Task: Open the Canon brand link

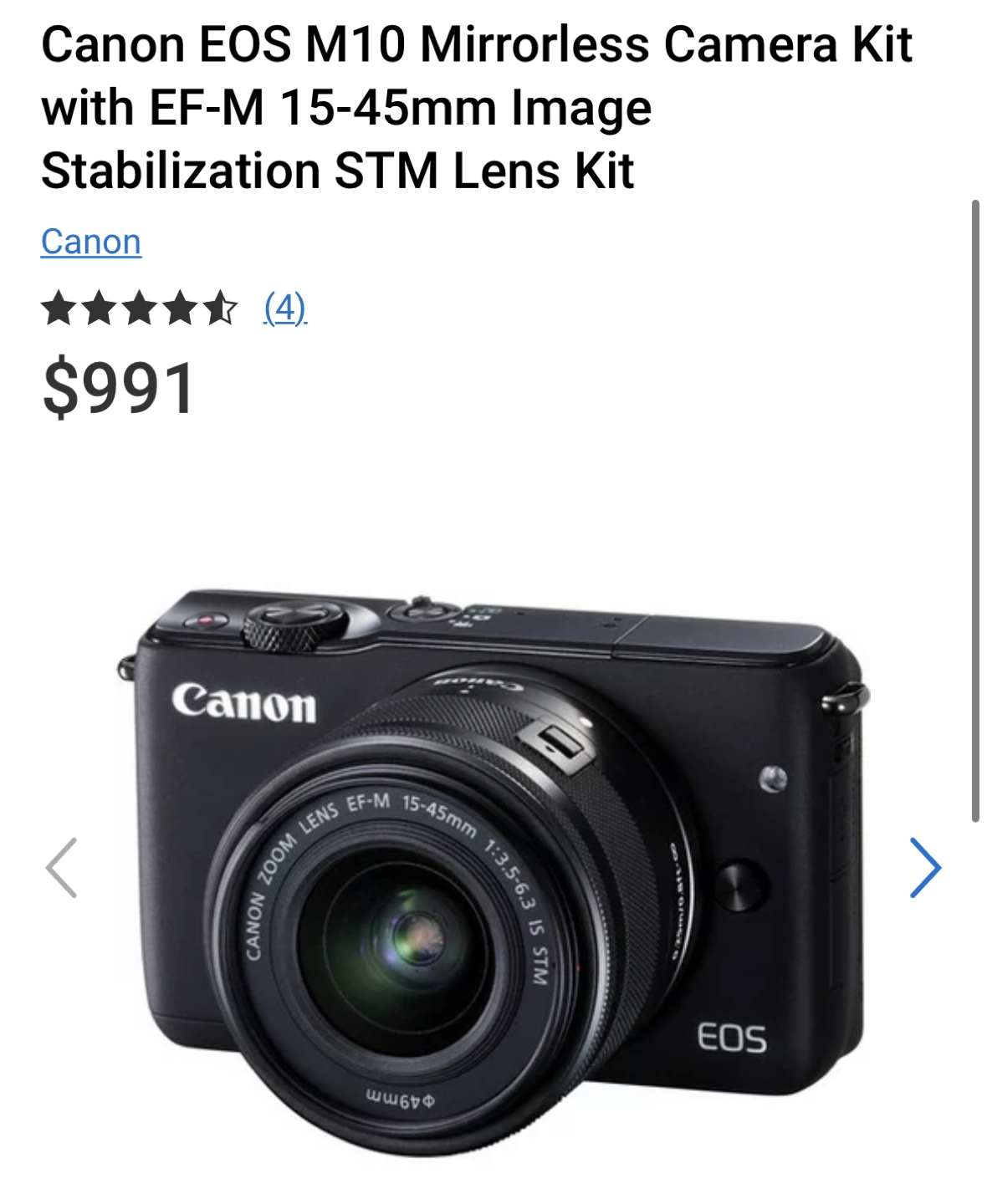Action: 91,242
